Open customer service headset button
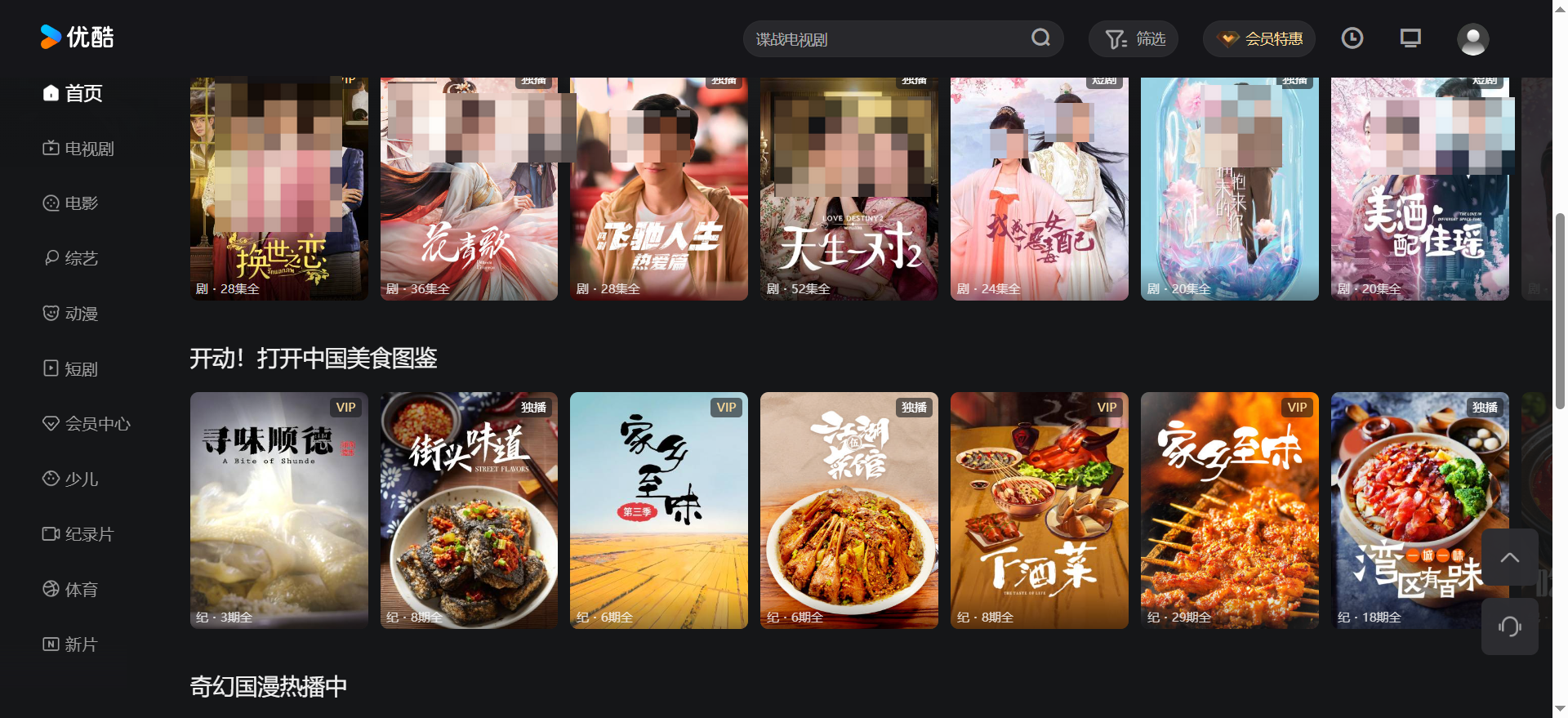1568x718 pixels. coord(1509,627)
